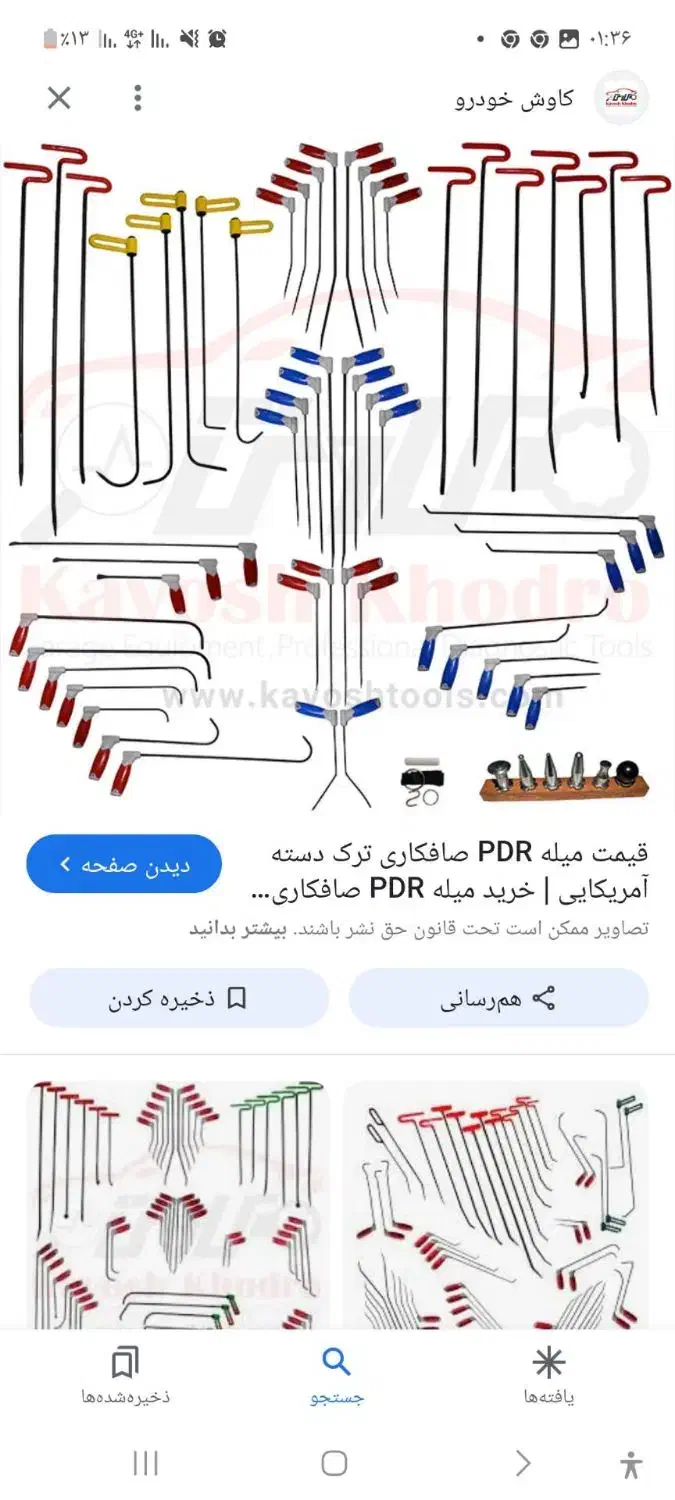Save the image with ذخیره کردن

pyautogui.click(x=179, y=998)
